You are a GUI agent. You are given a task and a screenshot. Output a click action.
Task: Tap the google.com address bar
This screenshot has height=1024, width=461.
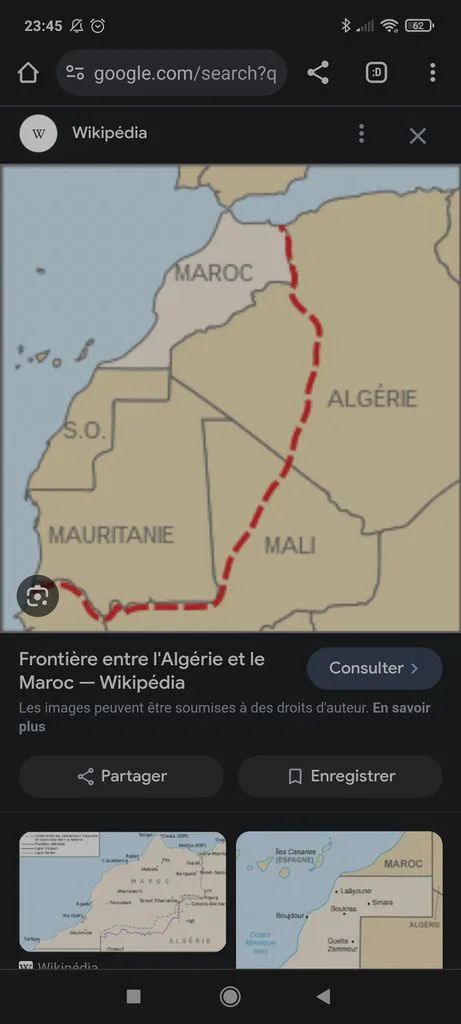(x=172, y=73)
